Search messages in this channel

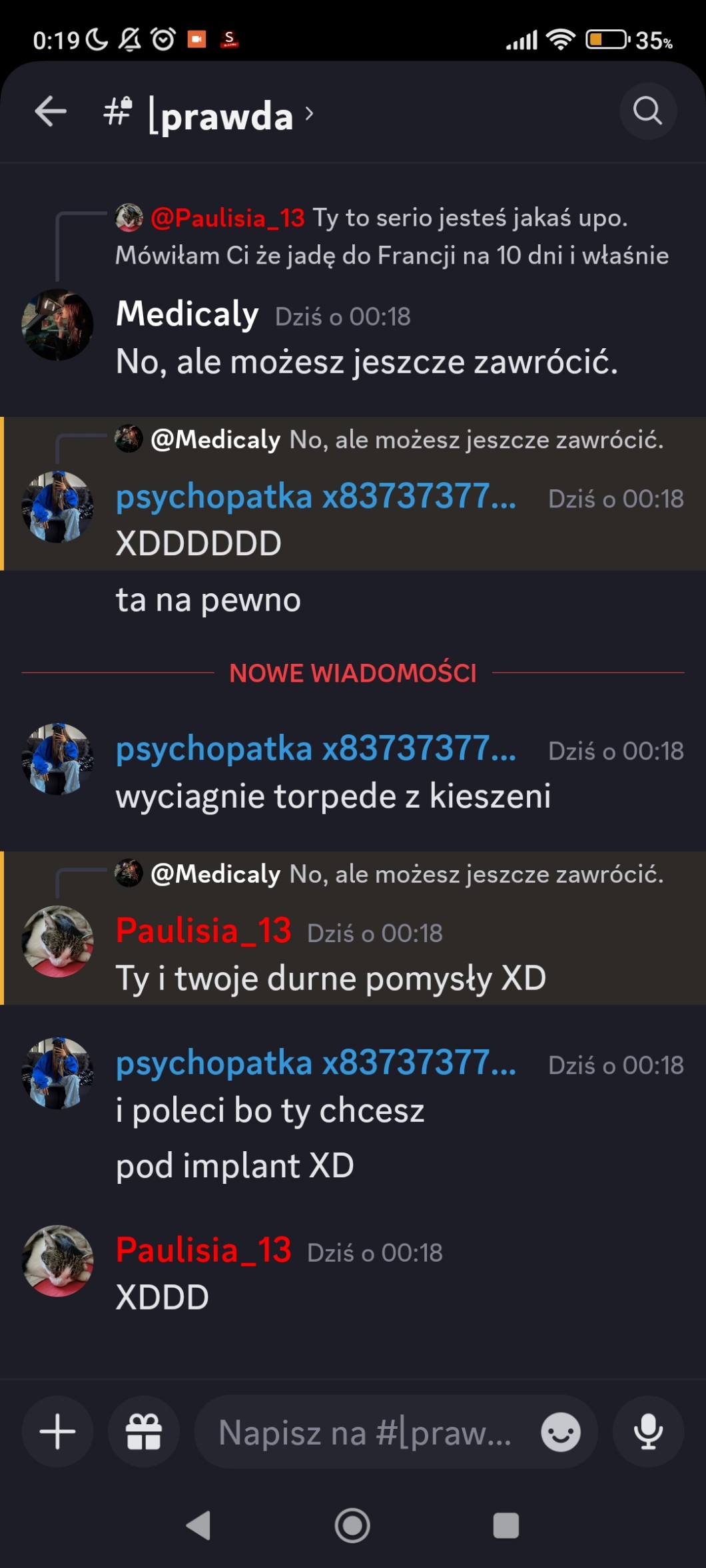(647, 111)
